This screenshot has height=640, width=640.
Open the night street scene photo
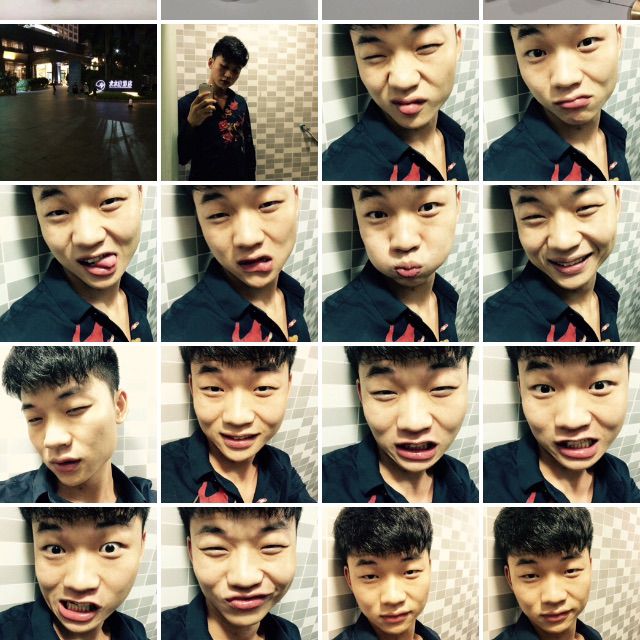point(78,102)
